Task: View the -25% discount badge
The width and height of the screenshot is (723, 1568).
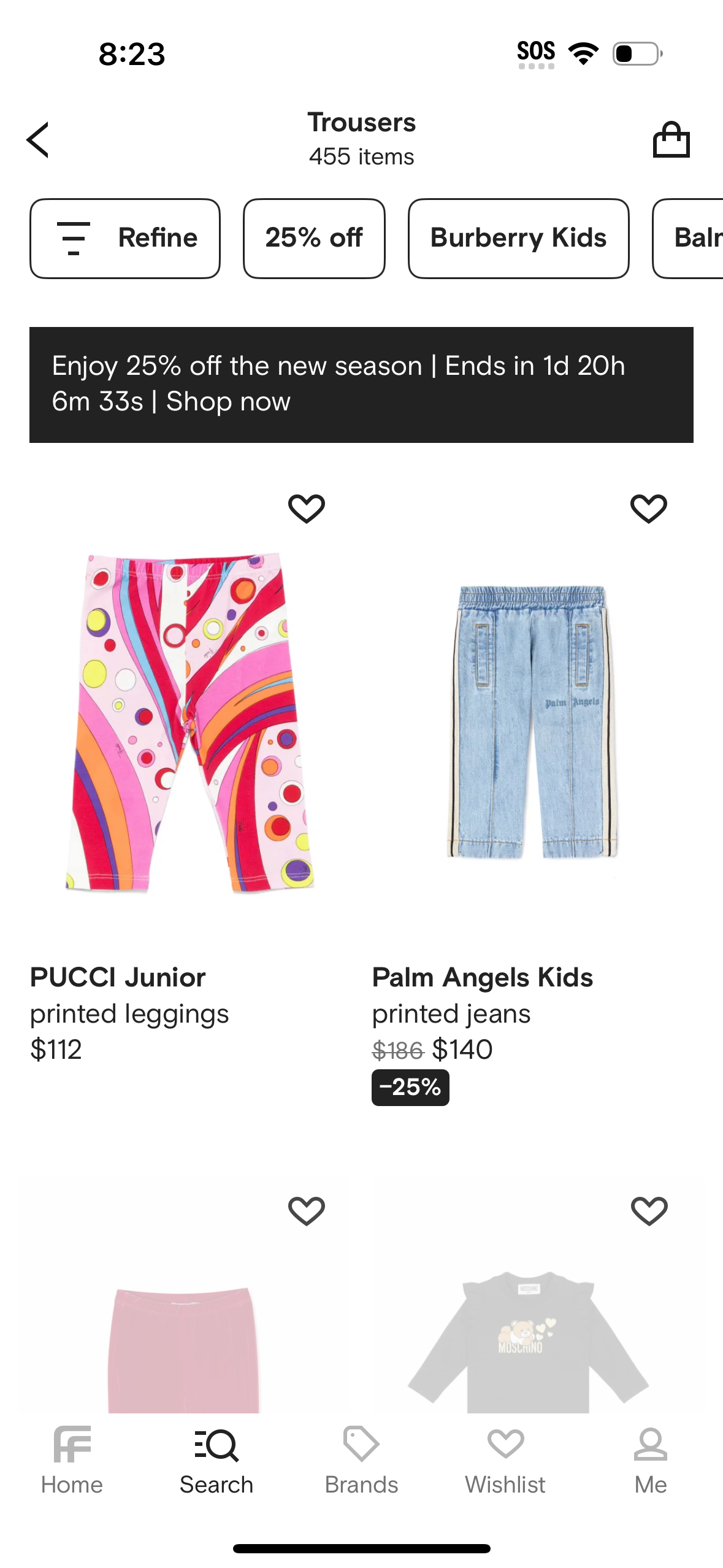Action: 410,1087
